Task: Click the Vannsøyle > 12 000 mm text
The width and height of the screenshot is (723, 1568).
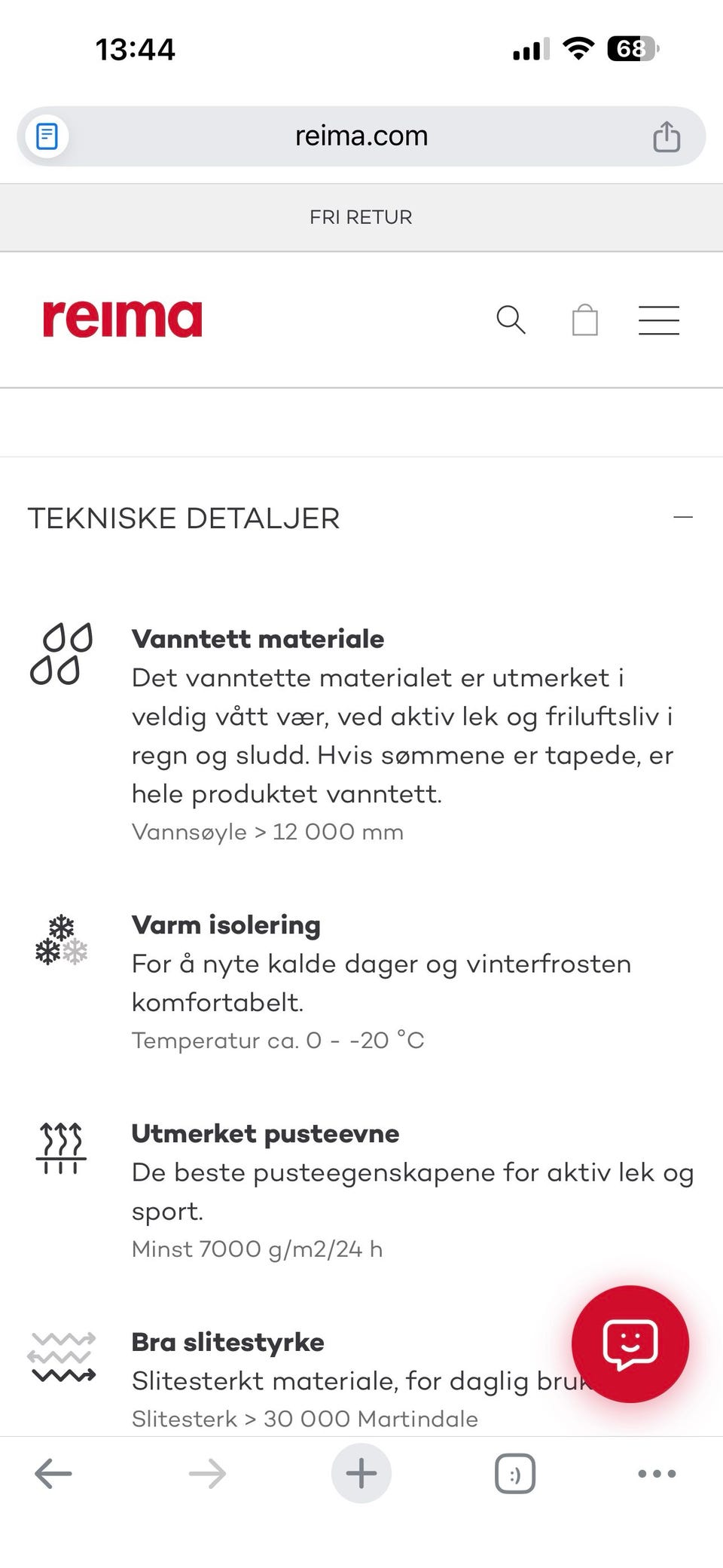Action: [x=268, y=832]
